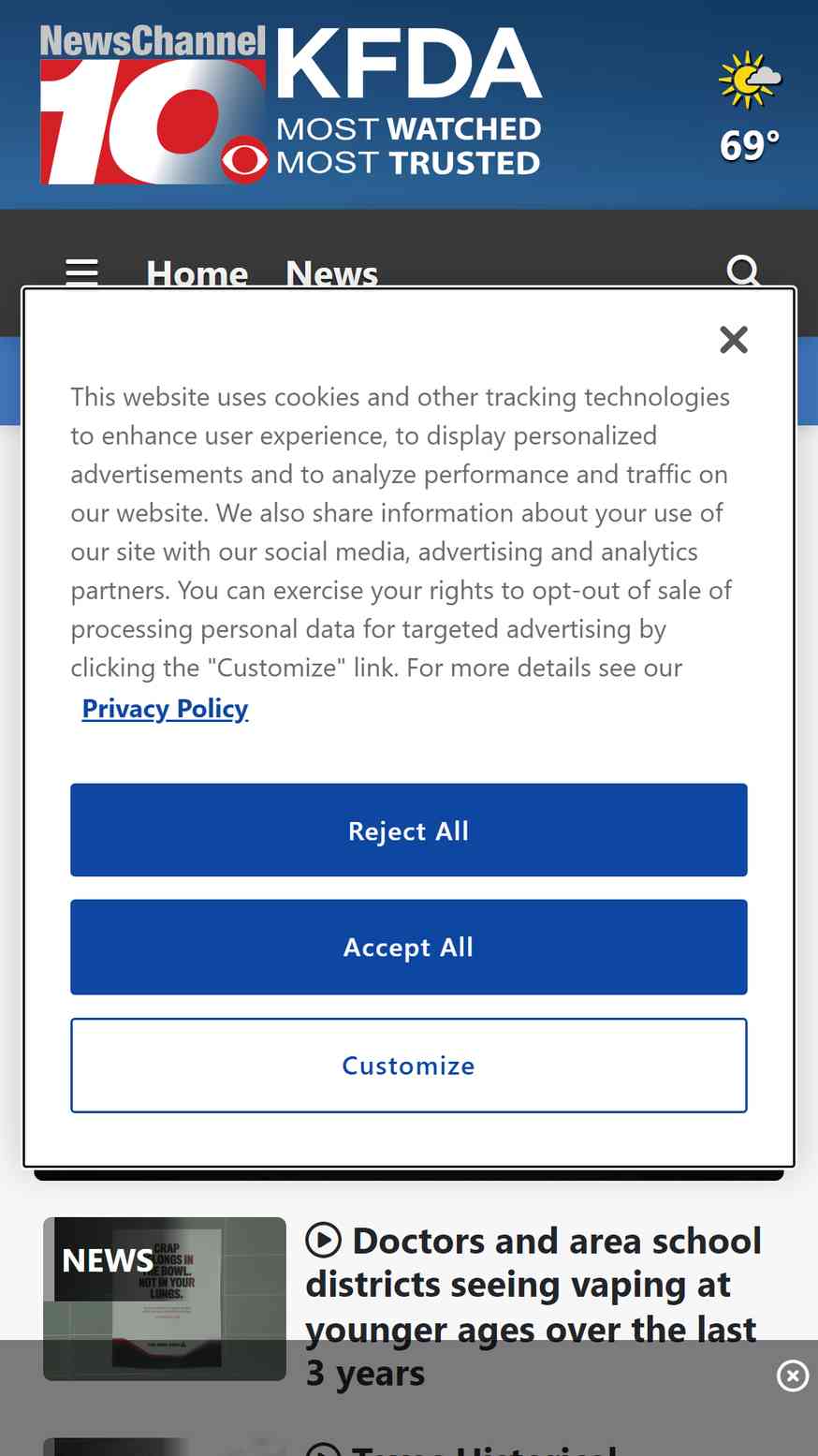Reject all cookies

pos(409,831)
